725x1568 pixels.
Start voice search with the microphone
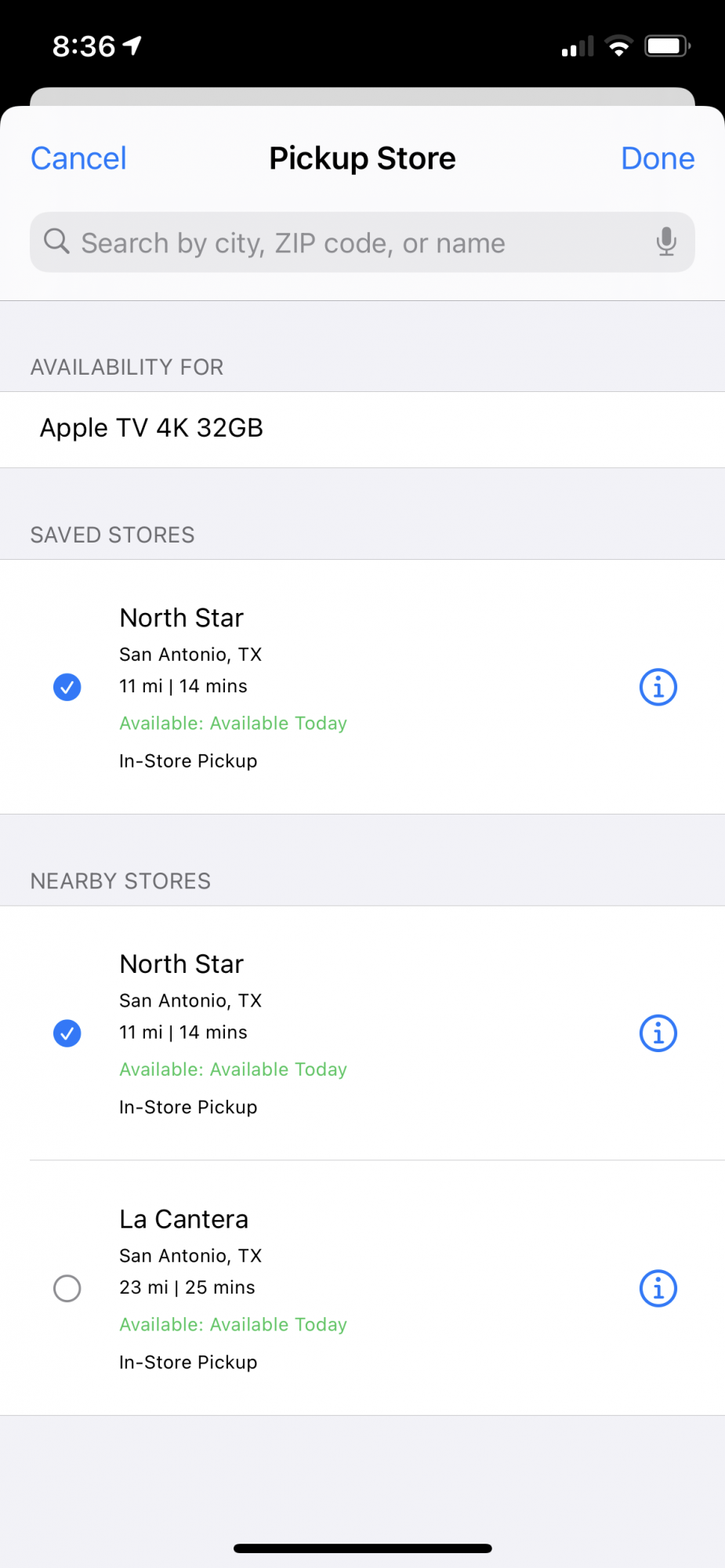[x=666, y=242]
